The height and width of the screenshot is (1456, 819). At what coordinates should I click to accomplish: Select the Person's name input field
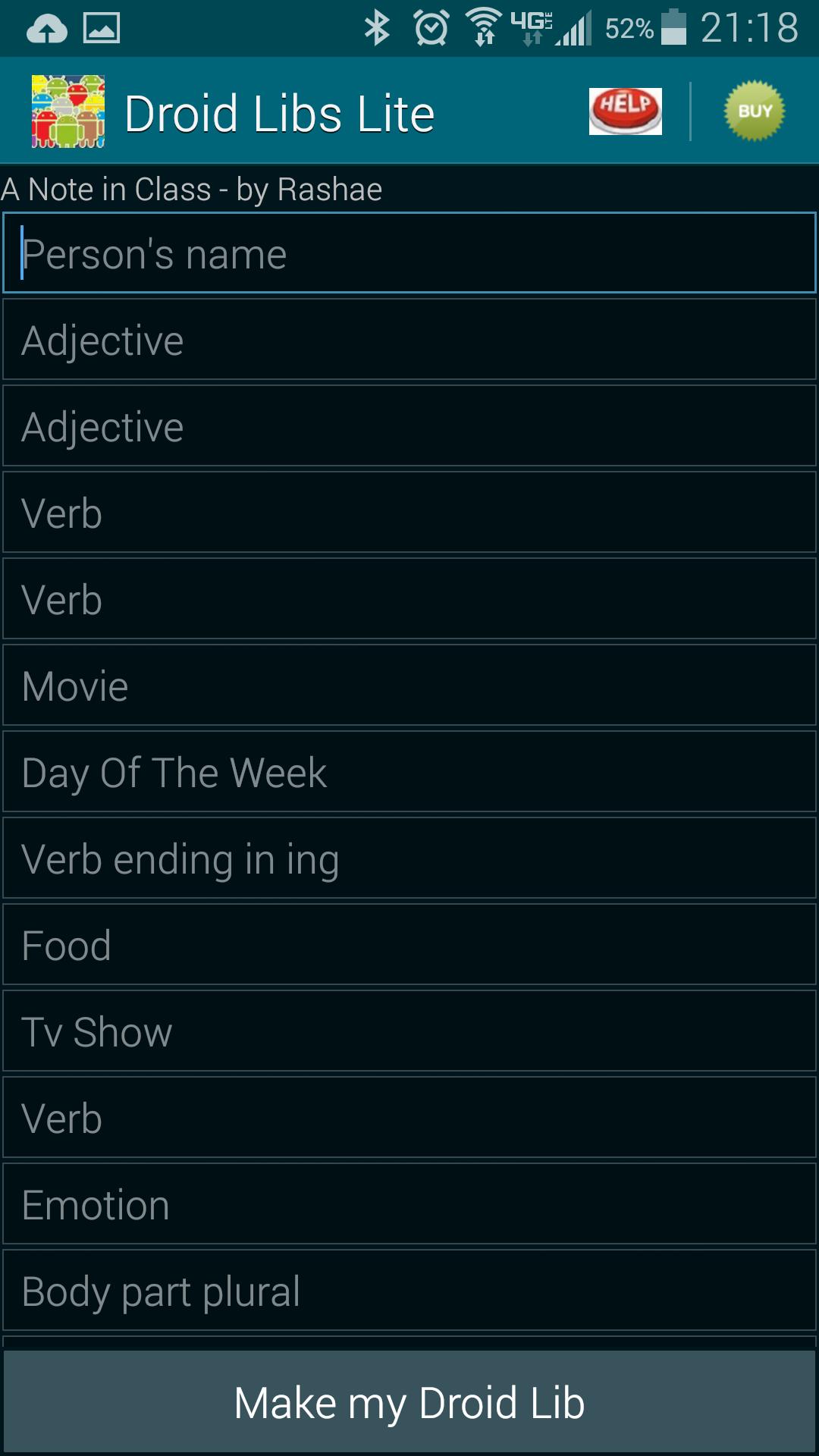(409, 253)
